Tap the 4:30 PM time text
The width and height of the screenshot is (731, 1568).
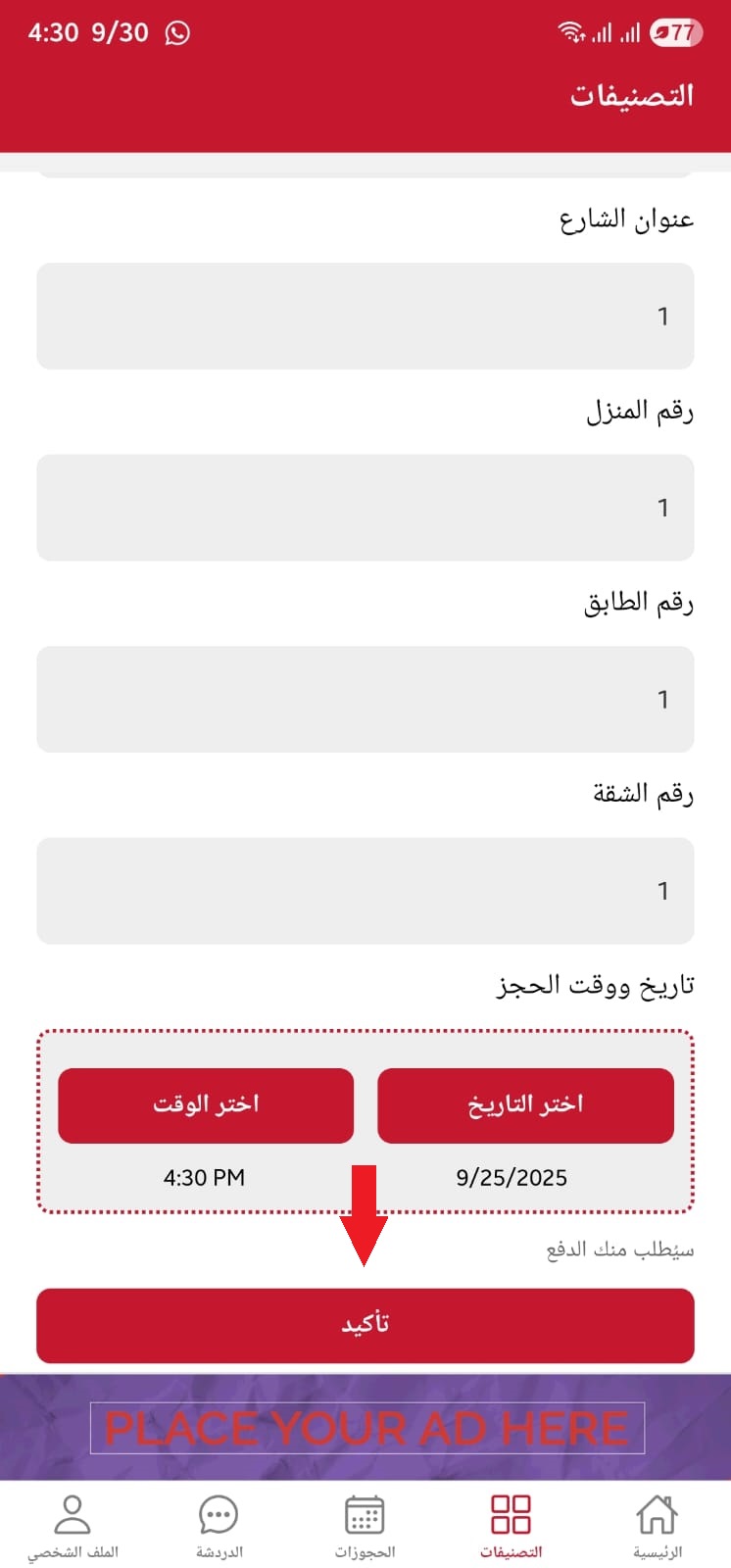pos(203,1178)
